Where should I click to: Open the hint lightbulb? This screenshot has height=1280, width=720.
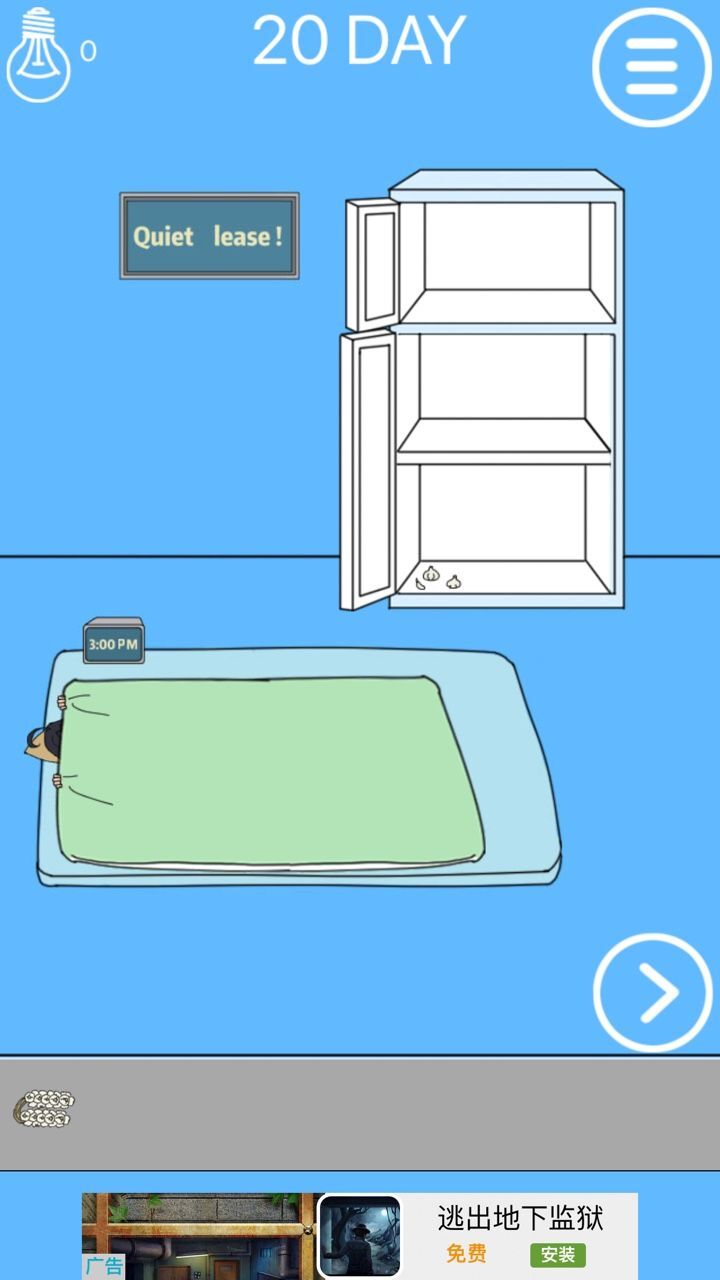(x=40, y=55)
